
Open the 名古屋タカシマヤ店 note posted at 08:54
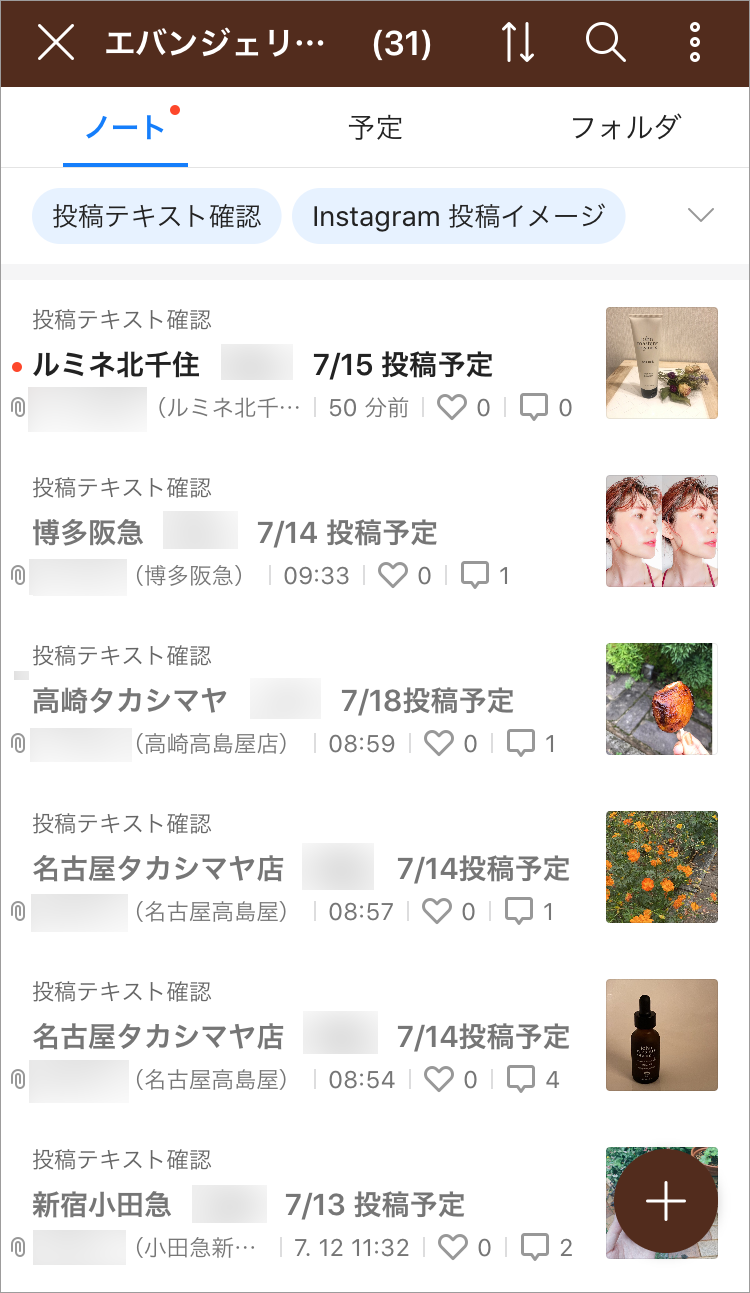300,1036
